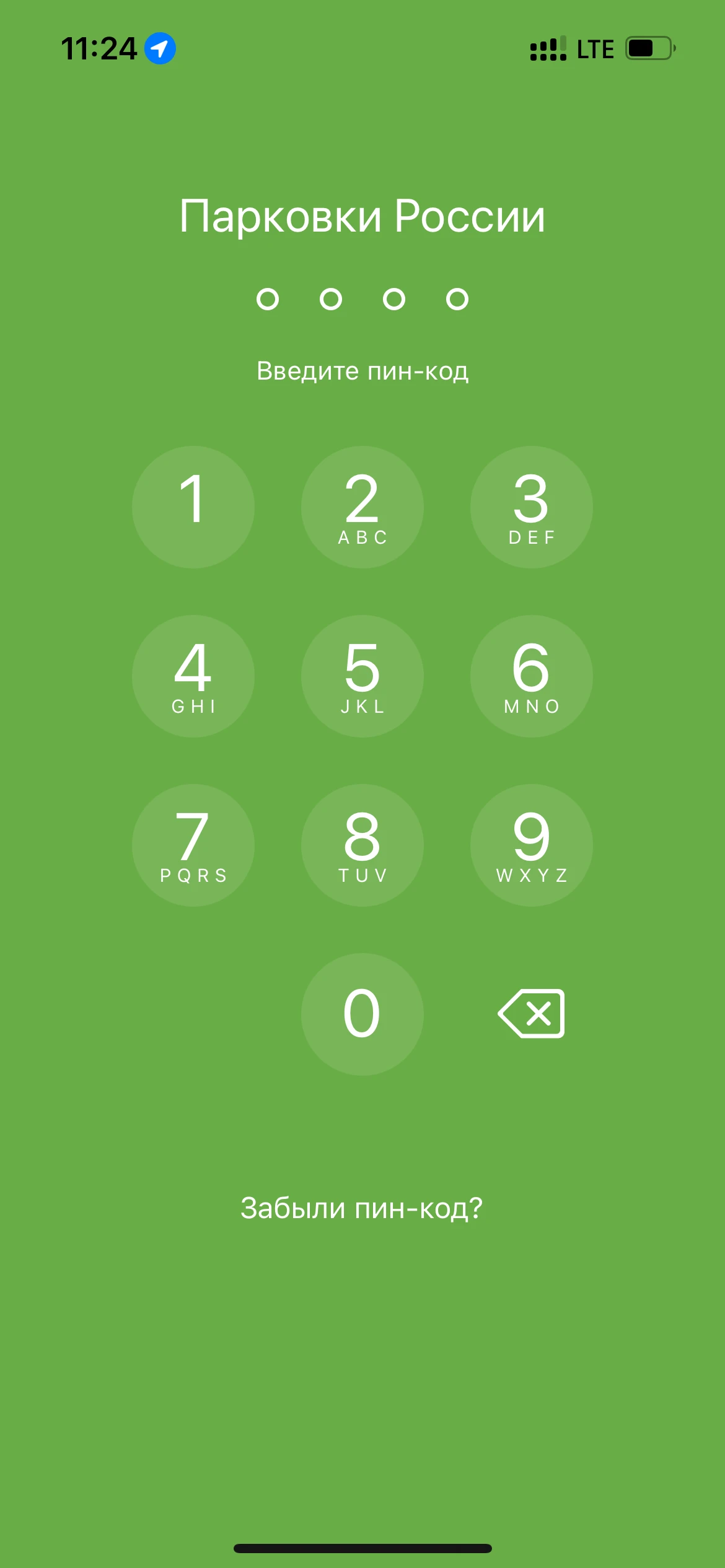
Task: Open the 'Забыли пин-код?' link
Action: point(362,1208)
